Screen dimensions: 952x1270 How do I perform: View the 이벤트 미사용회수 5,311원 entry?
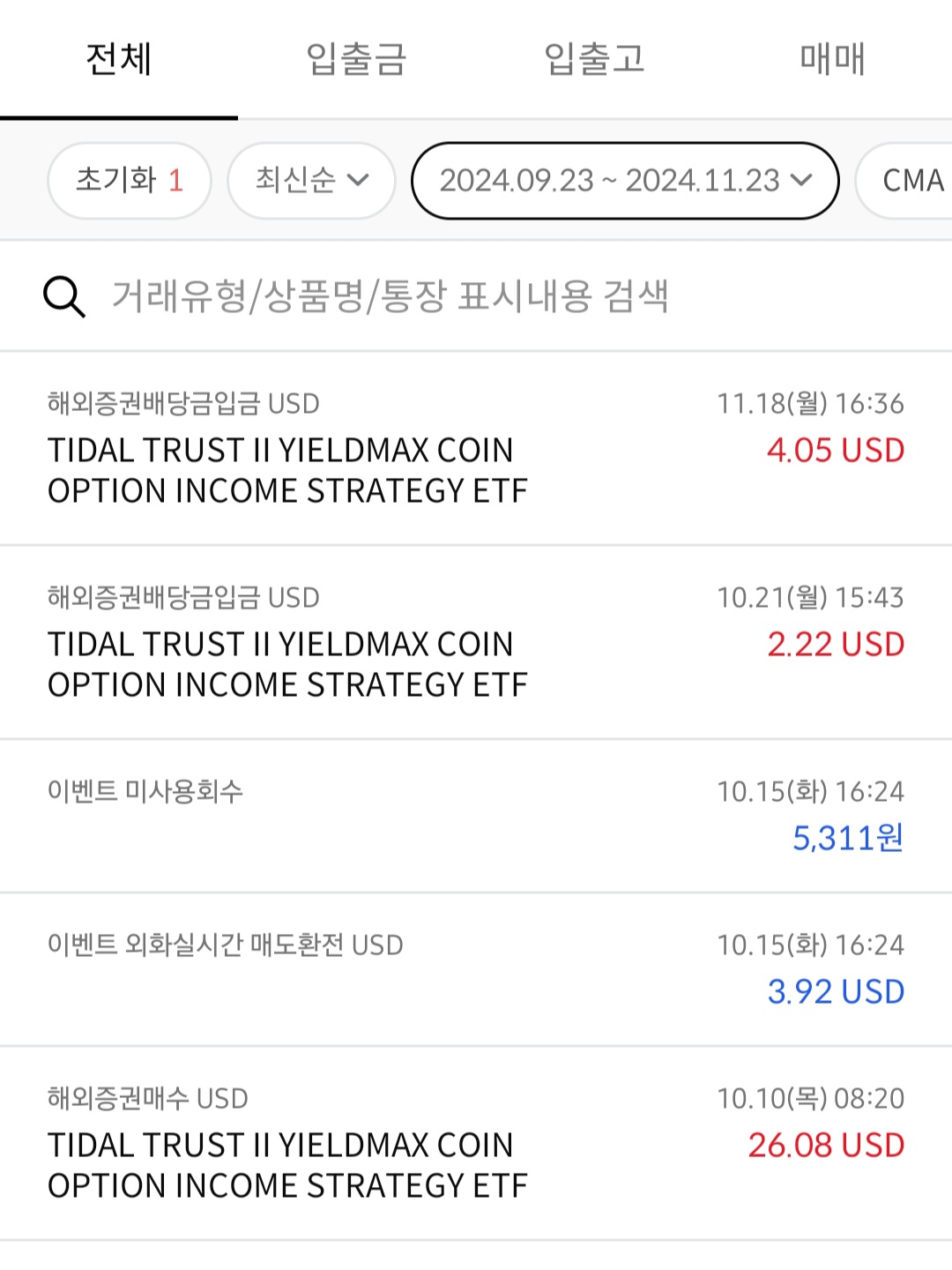(x=476, y=816)
